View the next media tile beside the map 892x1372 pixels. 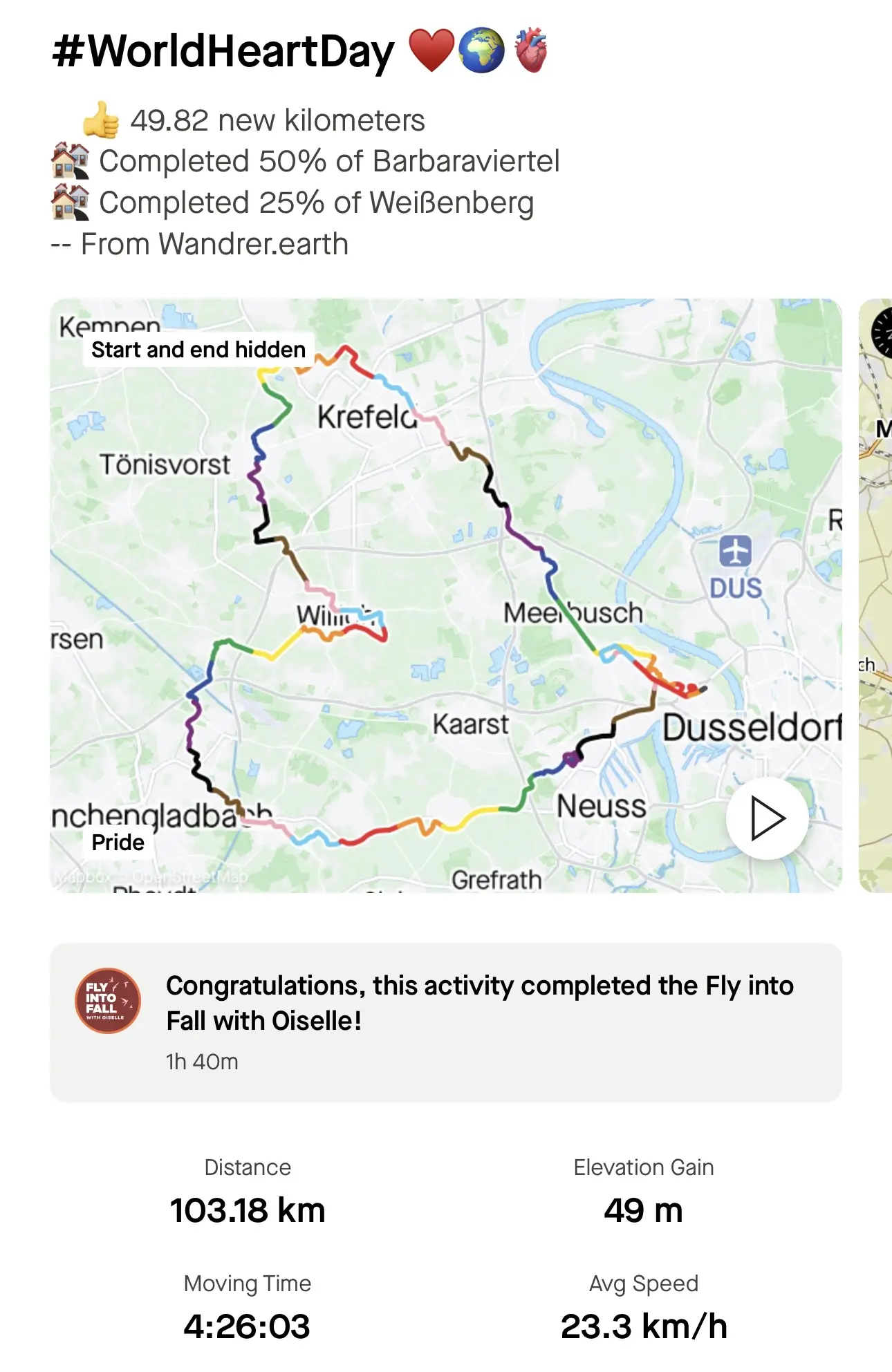[875, 594]
